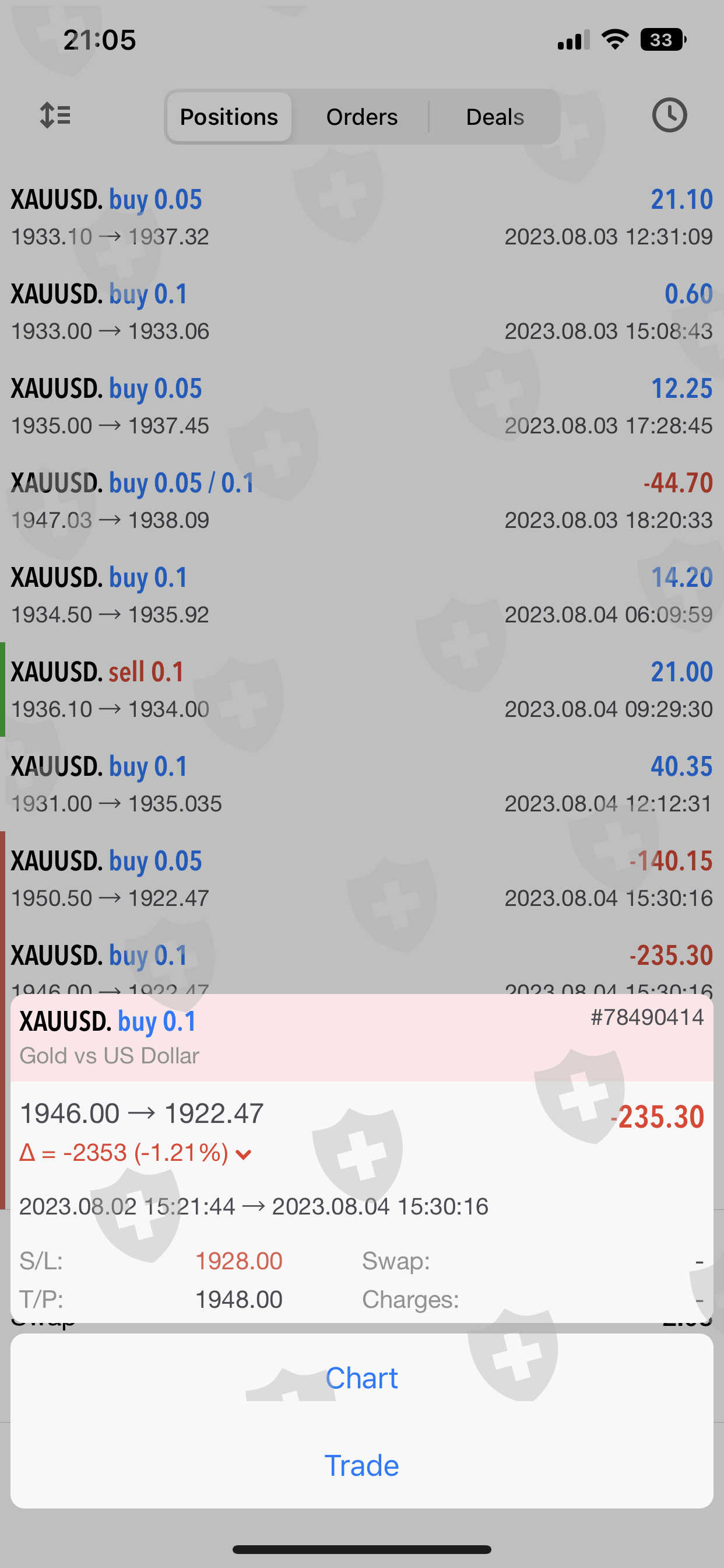The width and height of the screenshot is (724, 1568).
Task: Open the position with loss -140.15
Action: [x=361, y=878]
